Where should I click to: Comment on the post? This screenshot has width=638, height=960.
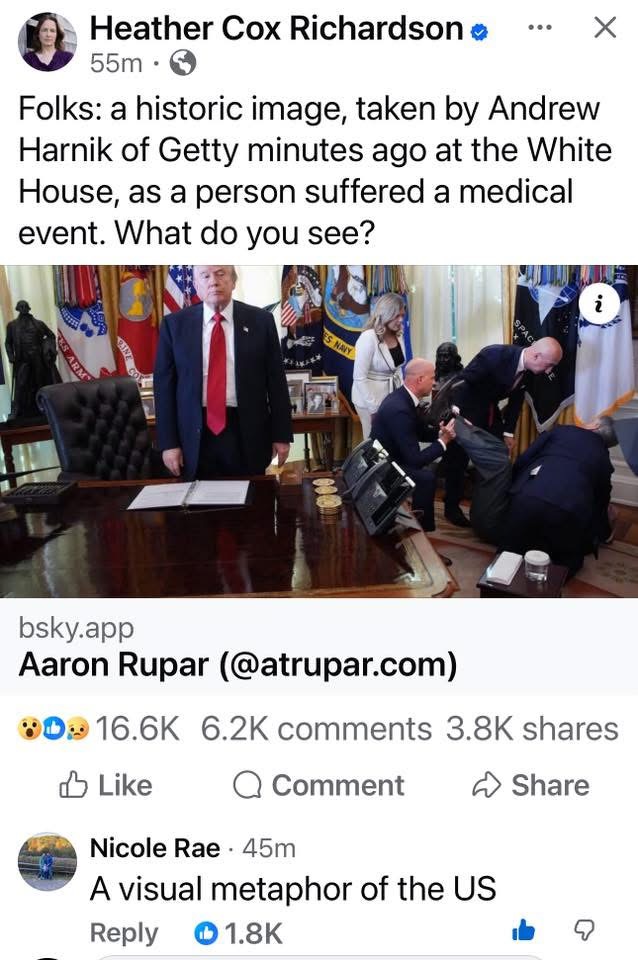[x=319, y=785]
